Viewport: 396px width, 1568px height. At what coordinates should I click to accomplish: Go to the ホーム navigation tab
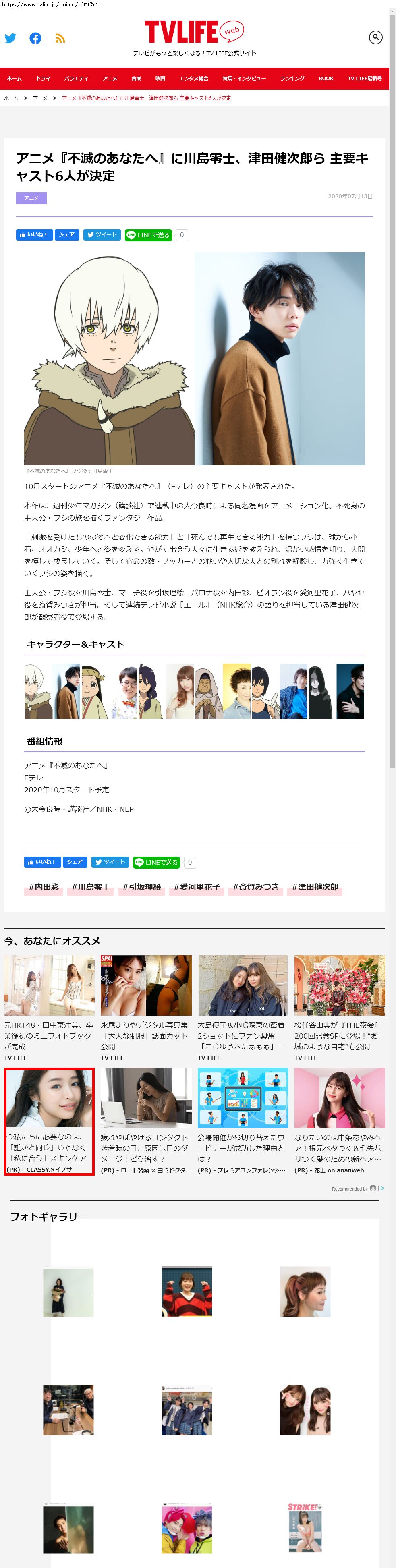pos(14,79)
